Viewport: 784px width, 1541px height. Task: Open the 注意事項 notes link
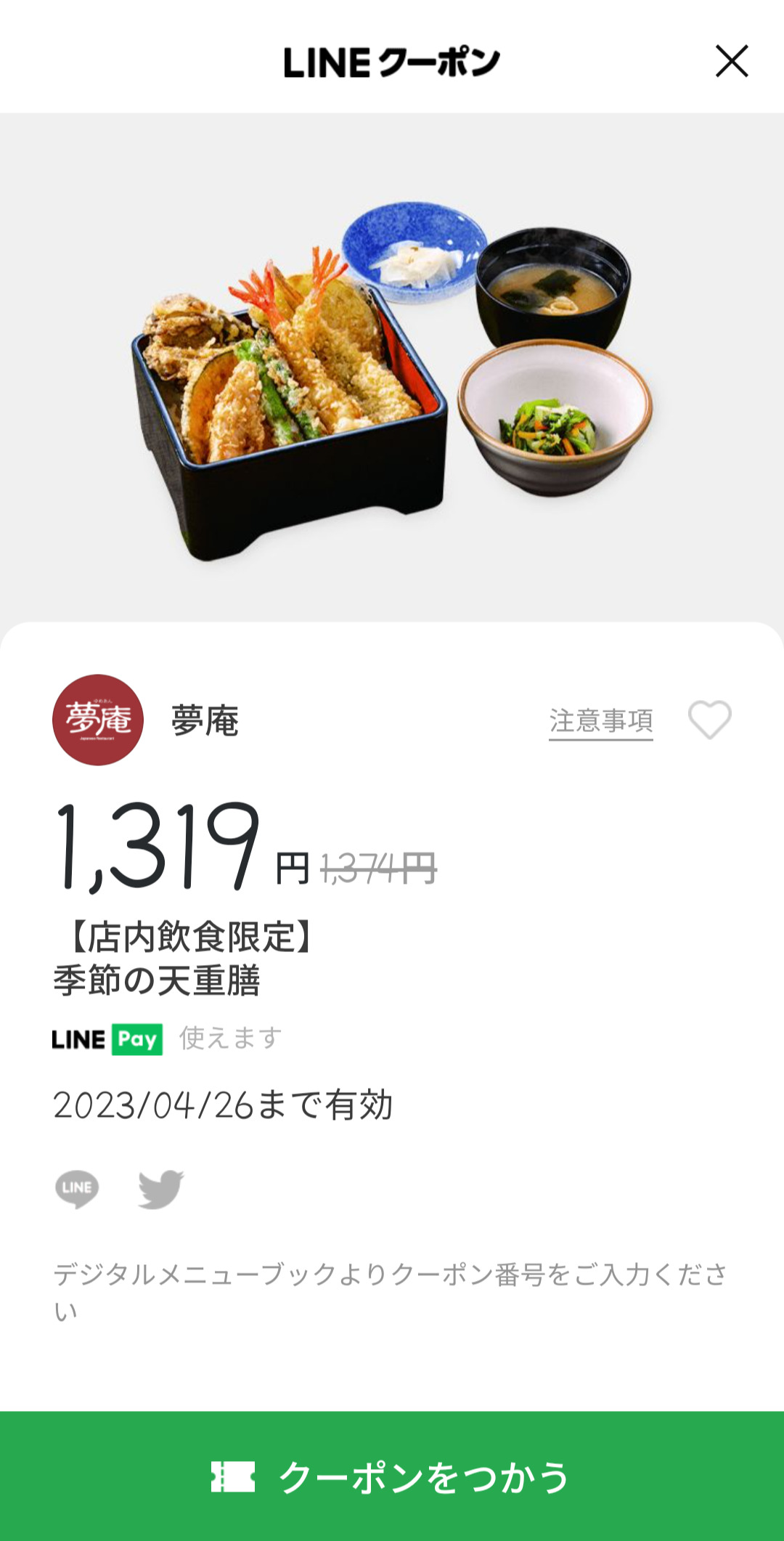600,721
